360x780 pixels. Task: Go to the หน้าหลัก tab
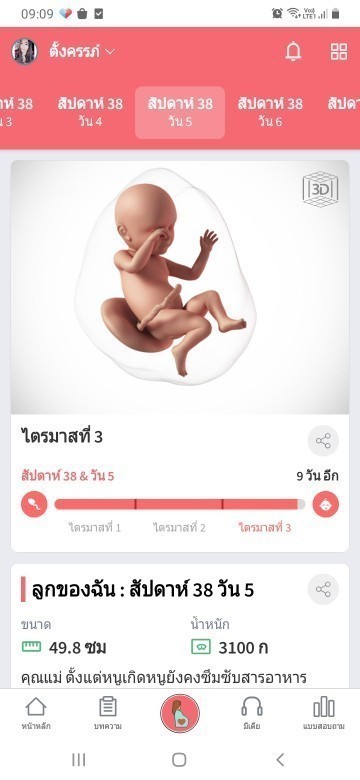[x=36, y=713]
